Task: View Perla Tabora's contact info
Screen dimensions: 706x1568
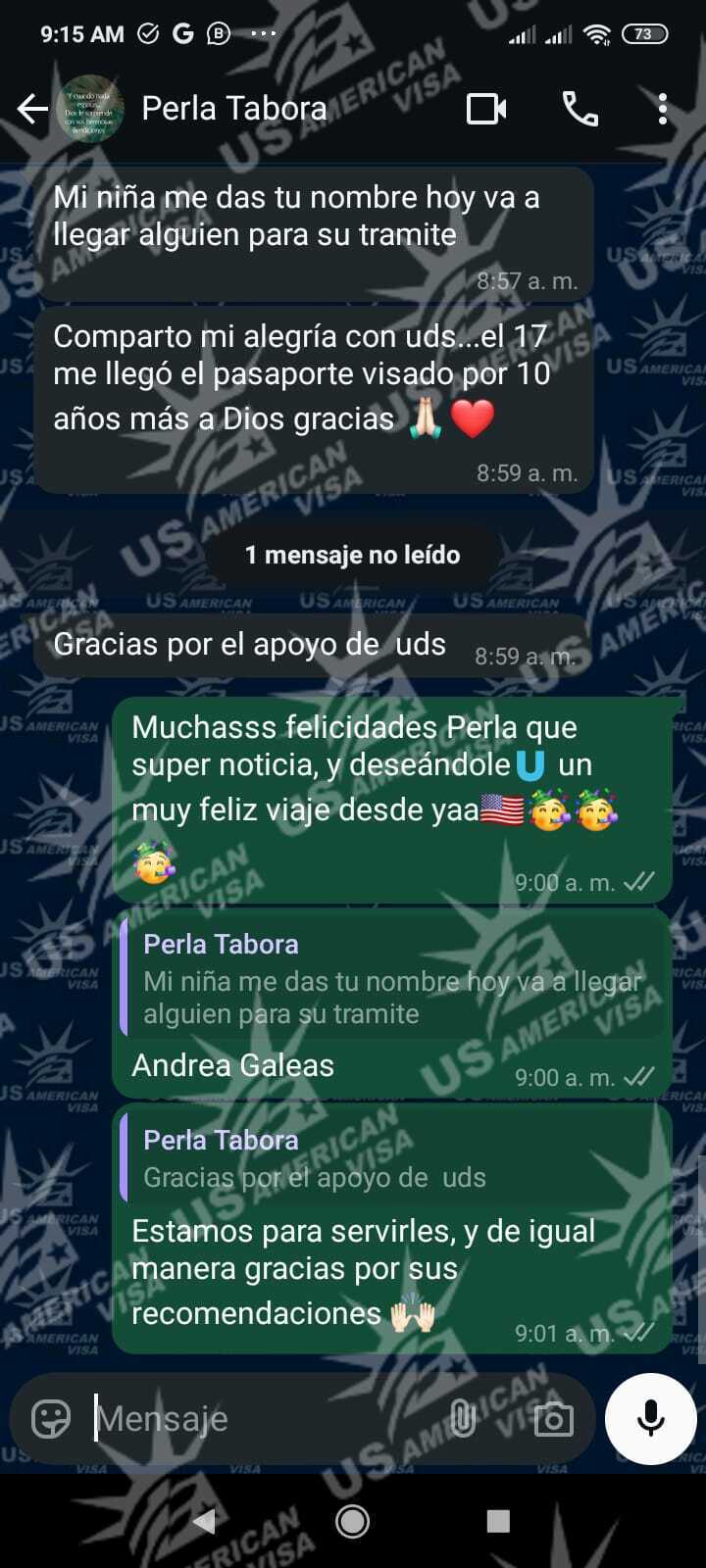Action: (233, 109)
